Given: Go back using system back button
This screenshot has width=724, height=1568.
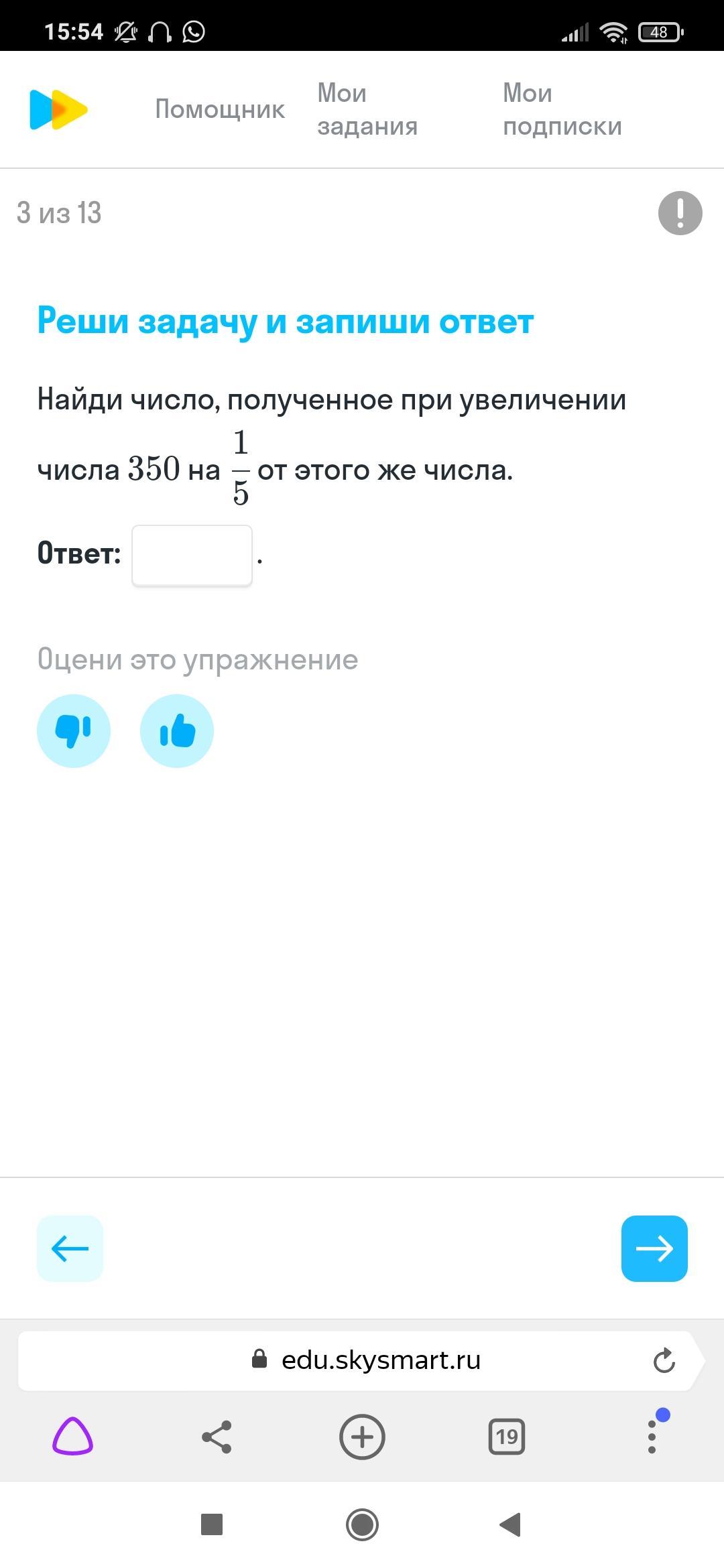Looking at the screenshot, I should point(510,1524).
